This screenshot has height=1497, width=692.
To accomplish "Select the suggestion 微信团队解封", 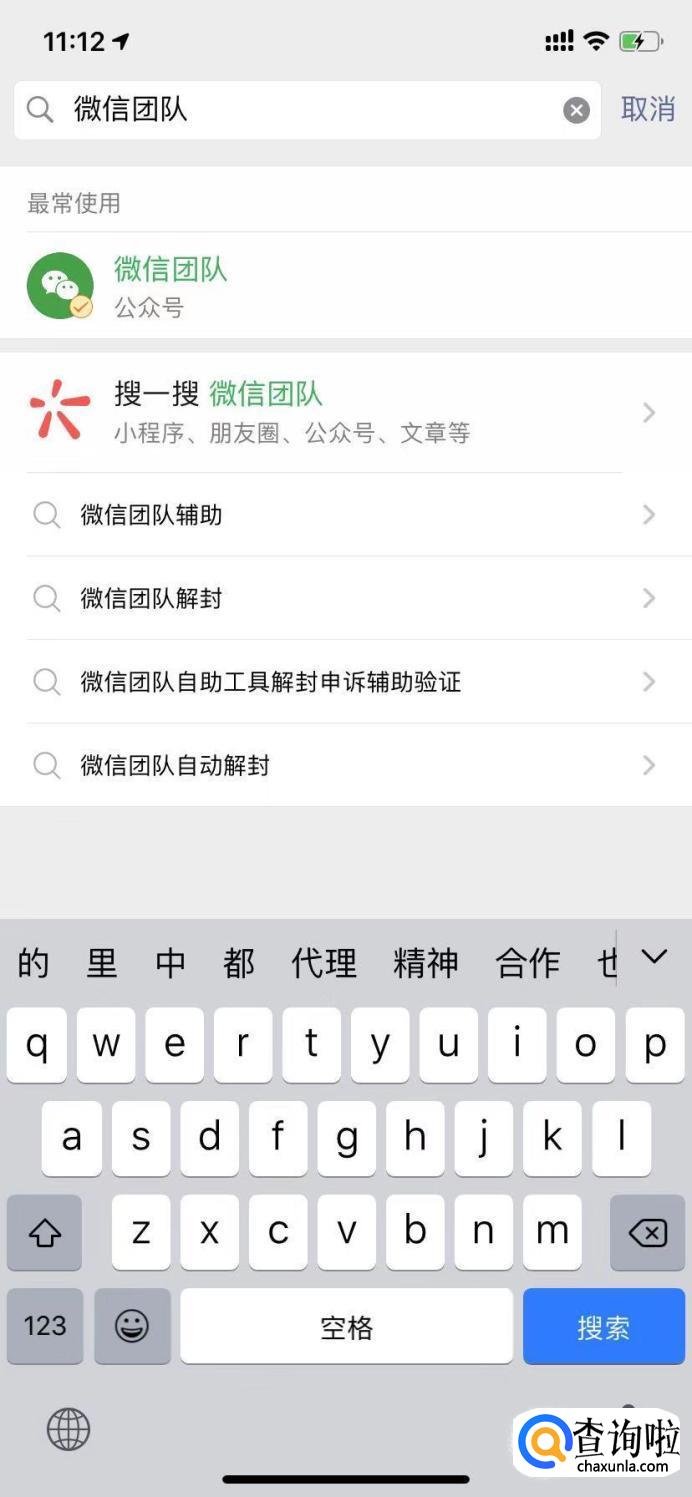I will pos(340,599).
